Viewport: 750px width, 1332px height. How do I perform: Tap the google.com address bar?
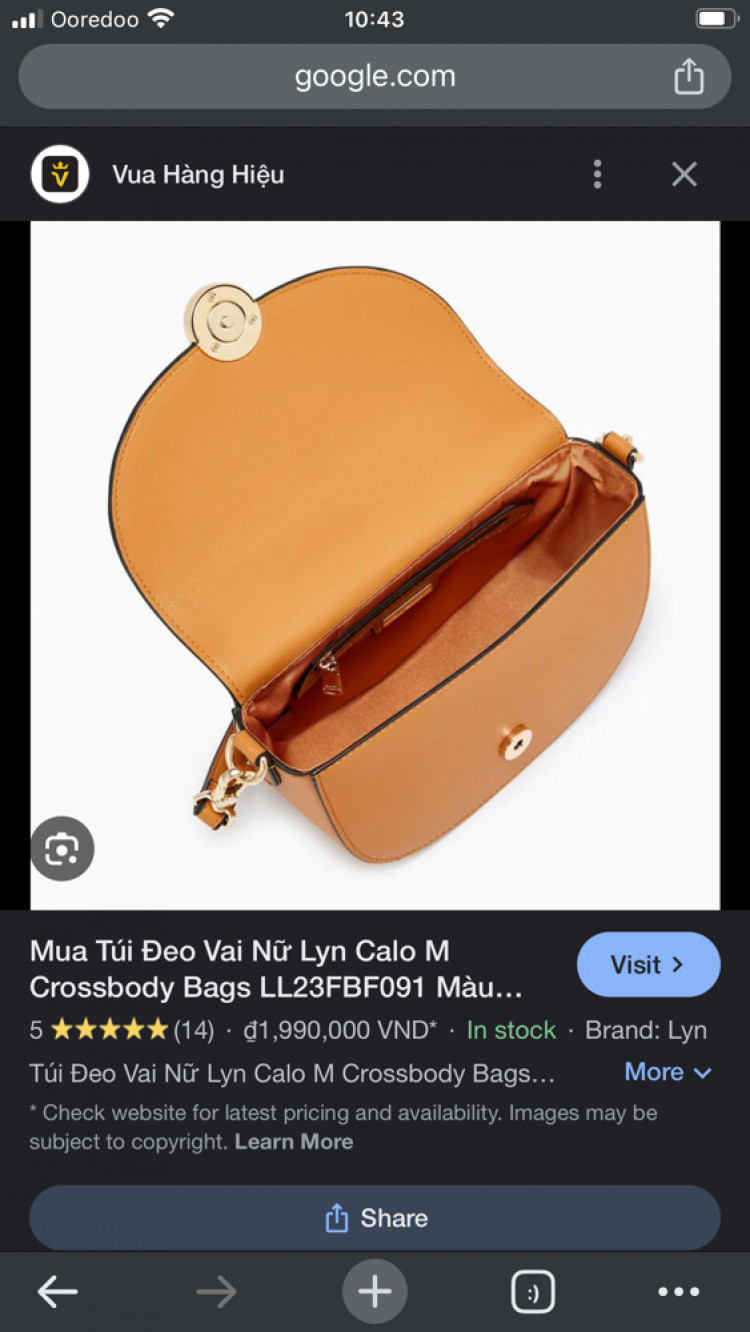click(374, 77)
